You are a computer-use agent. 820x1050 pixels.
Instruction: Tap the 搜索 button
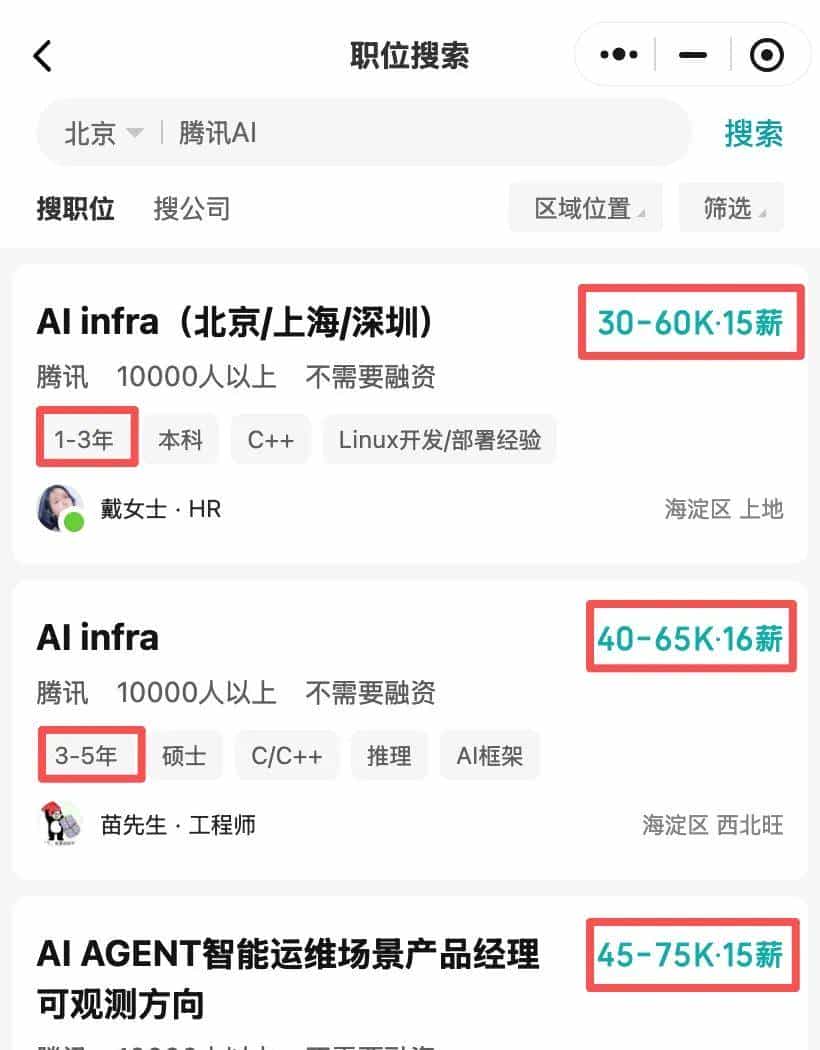click(x=753, y=133)
